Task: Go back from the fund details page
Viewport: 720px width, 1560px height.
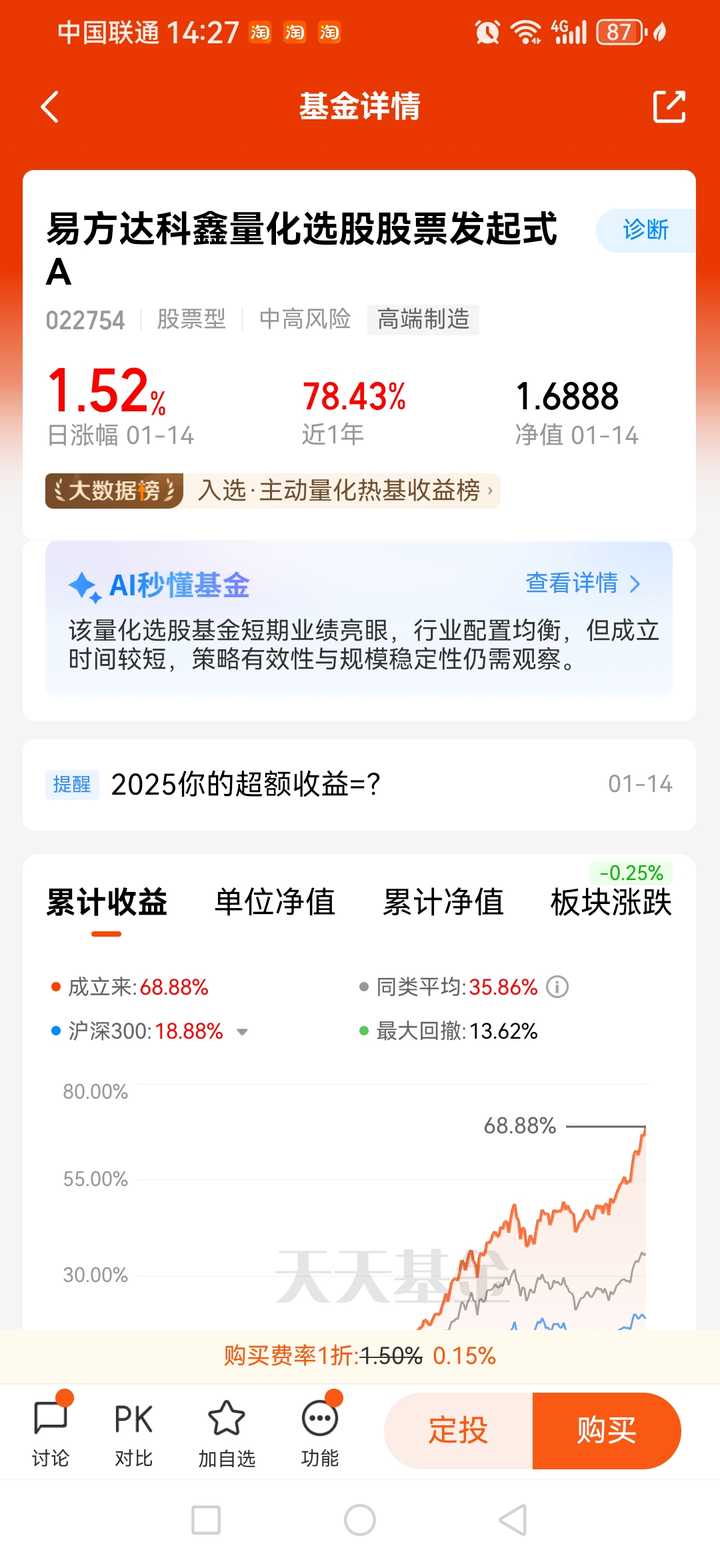Action: click(x=50, y=107)
